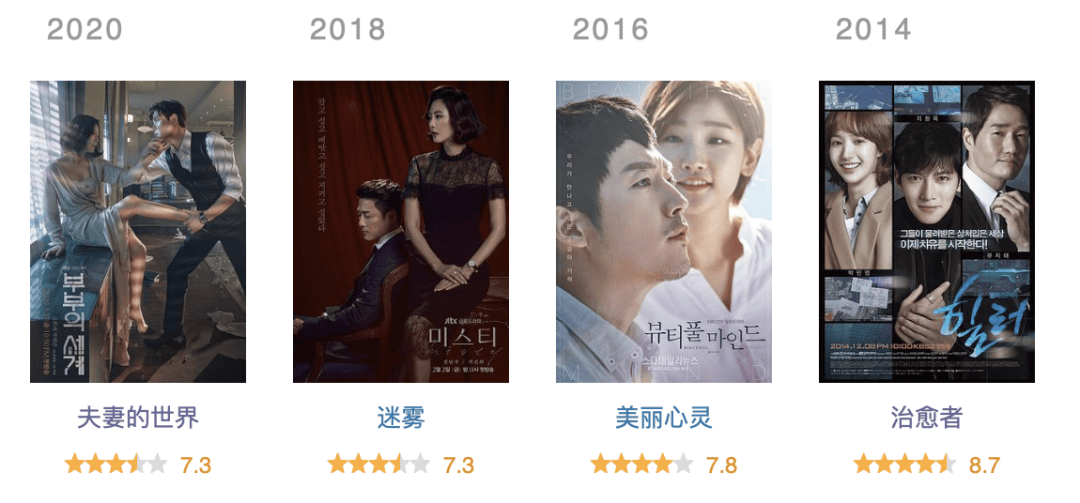Select the 迷雾 title link
Image resolution: width=1080 pixels, height=503 pixels.
[401, 418]
